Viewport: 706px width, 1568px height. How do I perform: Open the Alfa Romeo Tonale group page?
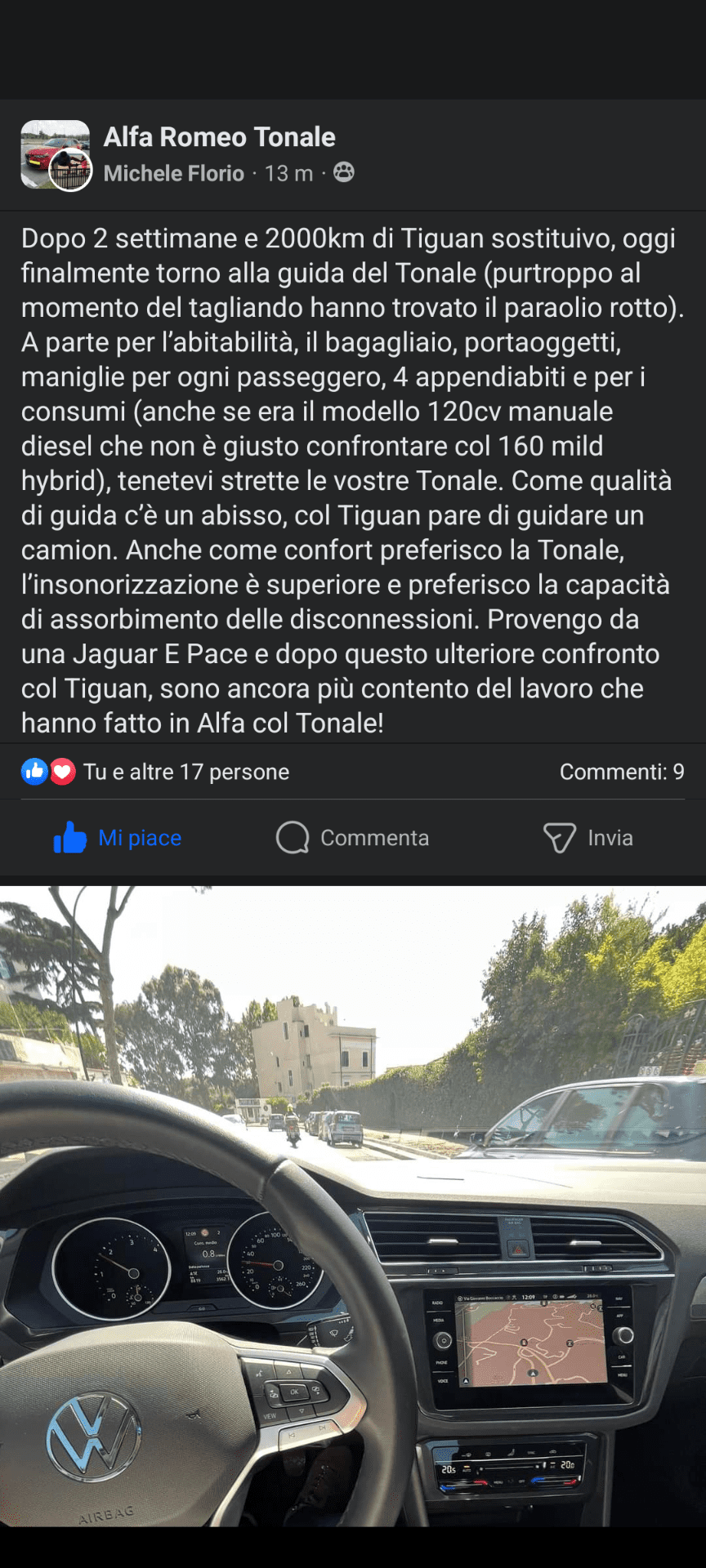[x=219, y=137]
